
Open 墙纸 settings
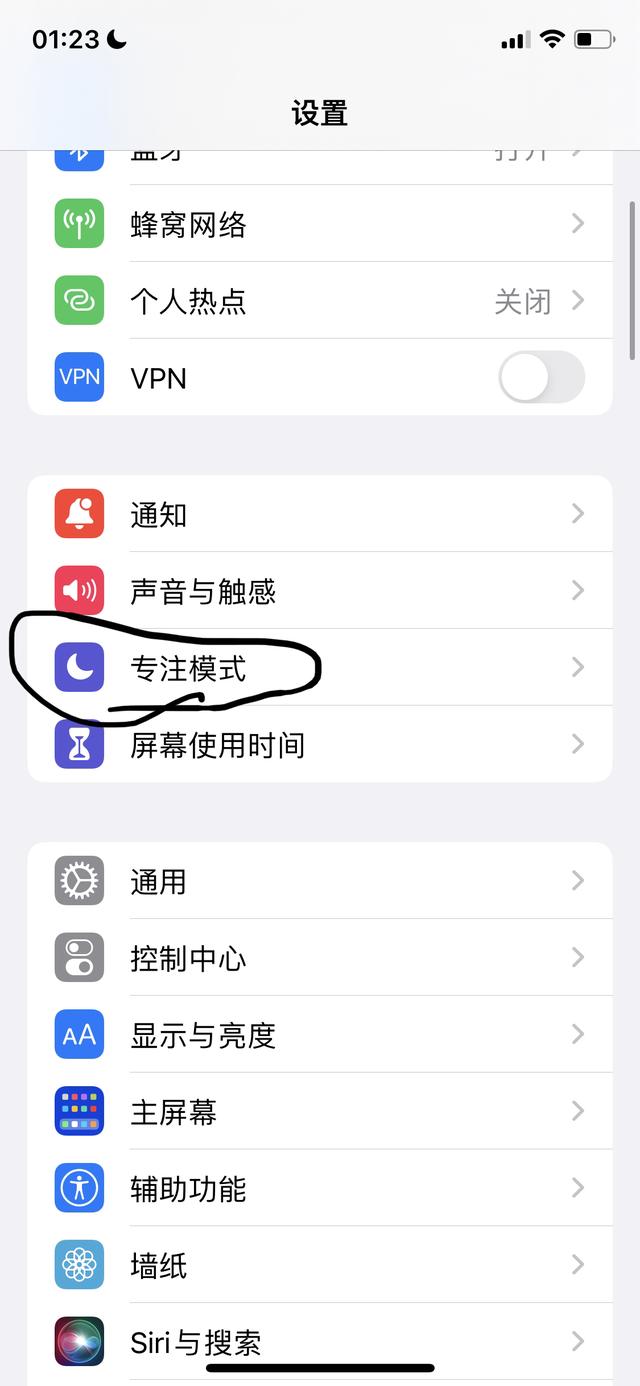pos(320,1265)
